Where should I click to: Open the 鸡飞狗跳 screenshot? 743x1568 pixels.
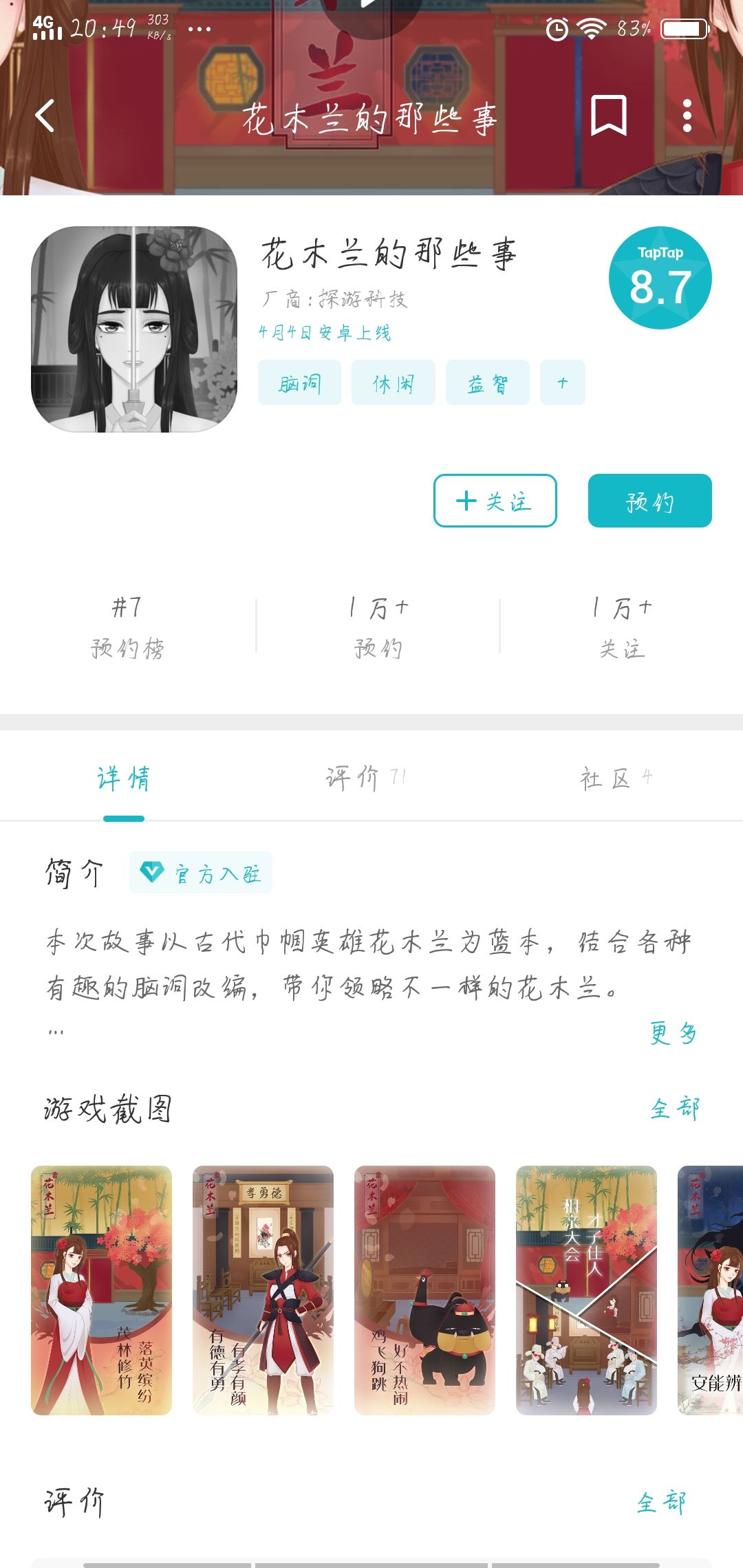[424, 1290]
